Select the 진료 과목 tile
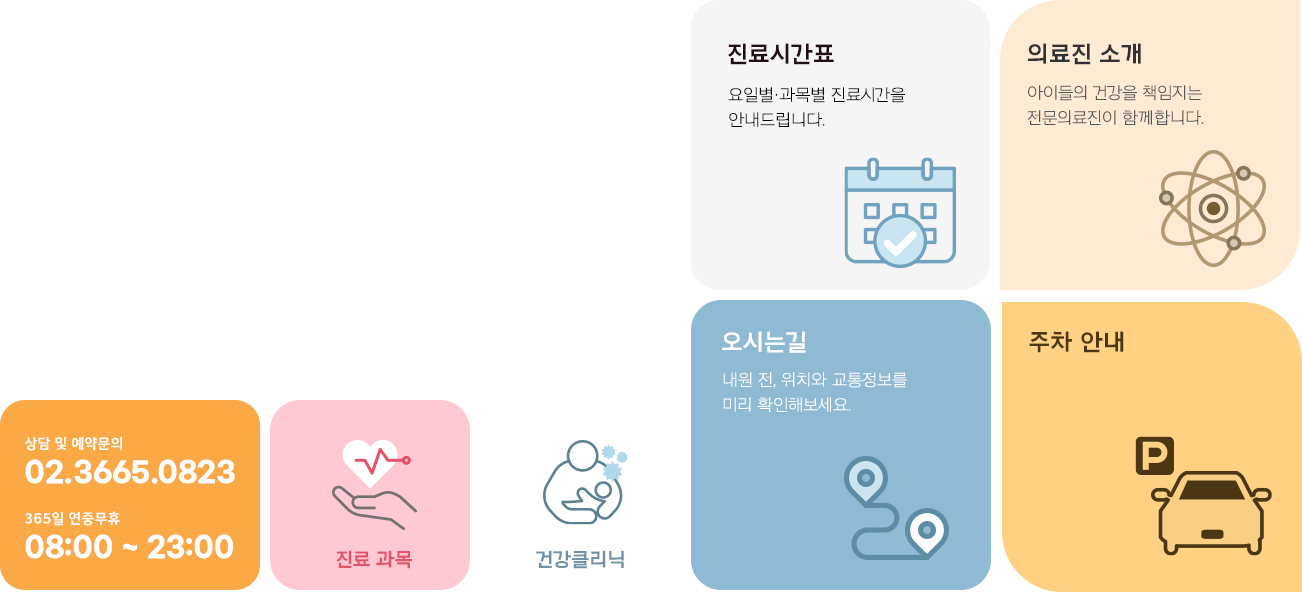Viewport: 1302px width, 592px height. point(370,495)
